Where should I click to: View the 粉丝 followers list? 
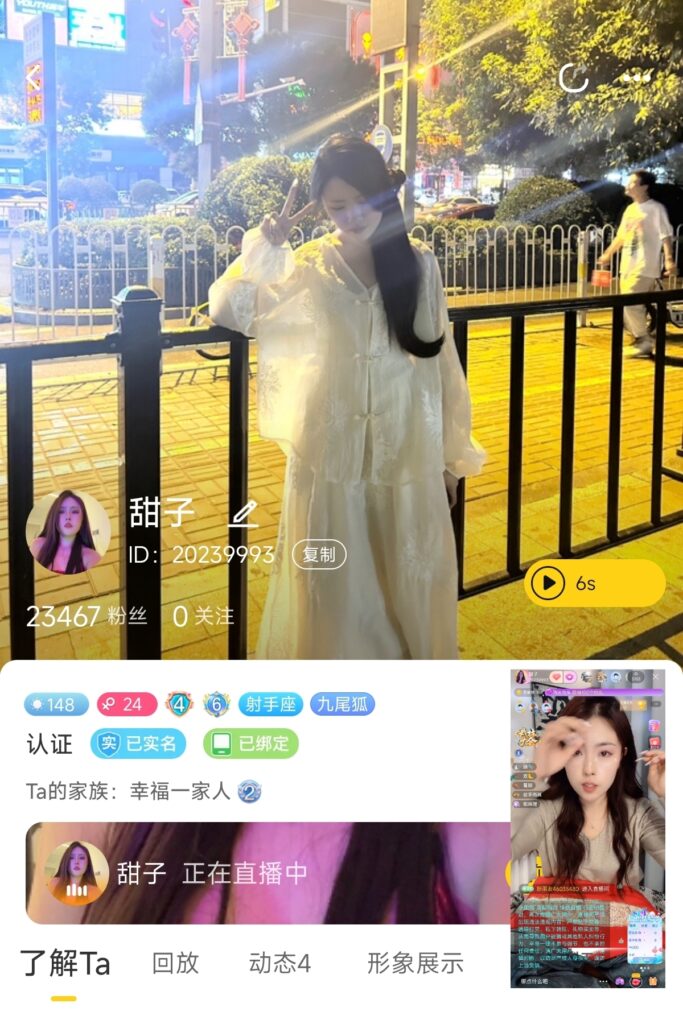tap(87, 616)
